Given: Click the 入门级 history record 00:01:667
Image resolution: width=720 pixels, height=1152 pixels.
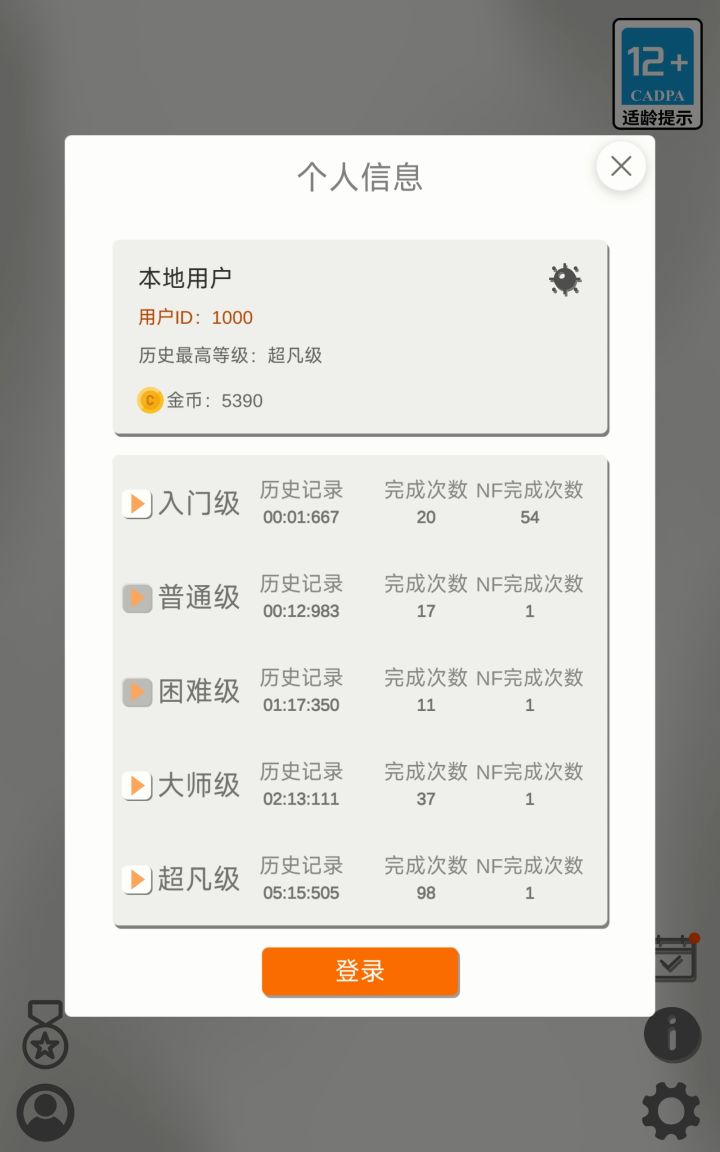Looking at the screenshot, I should pyautogui.click(x=301, y=516).
